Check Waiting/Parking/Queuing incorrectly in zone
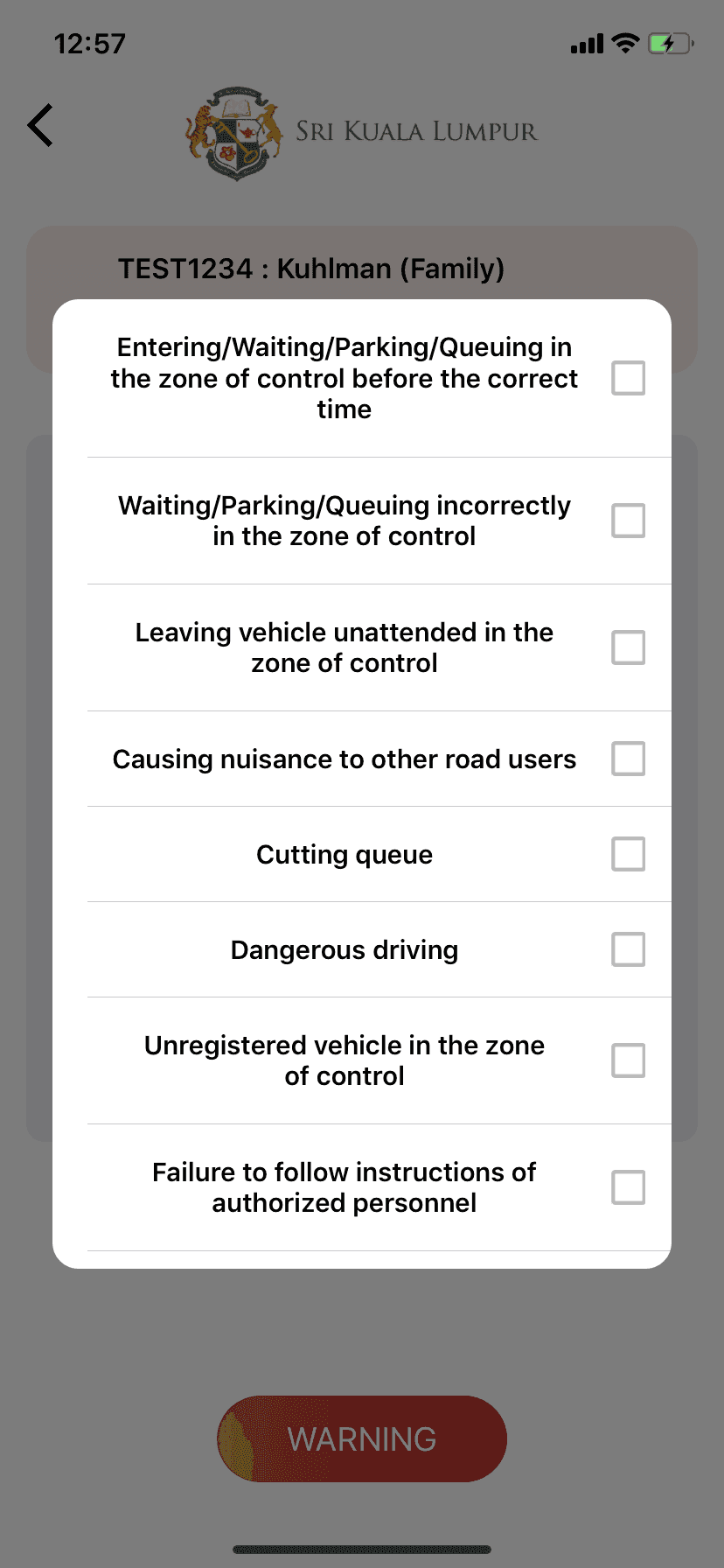The image size is (724, 1568). pyautogui.click(x=627, y=520)
